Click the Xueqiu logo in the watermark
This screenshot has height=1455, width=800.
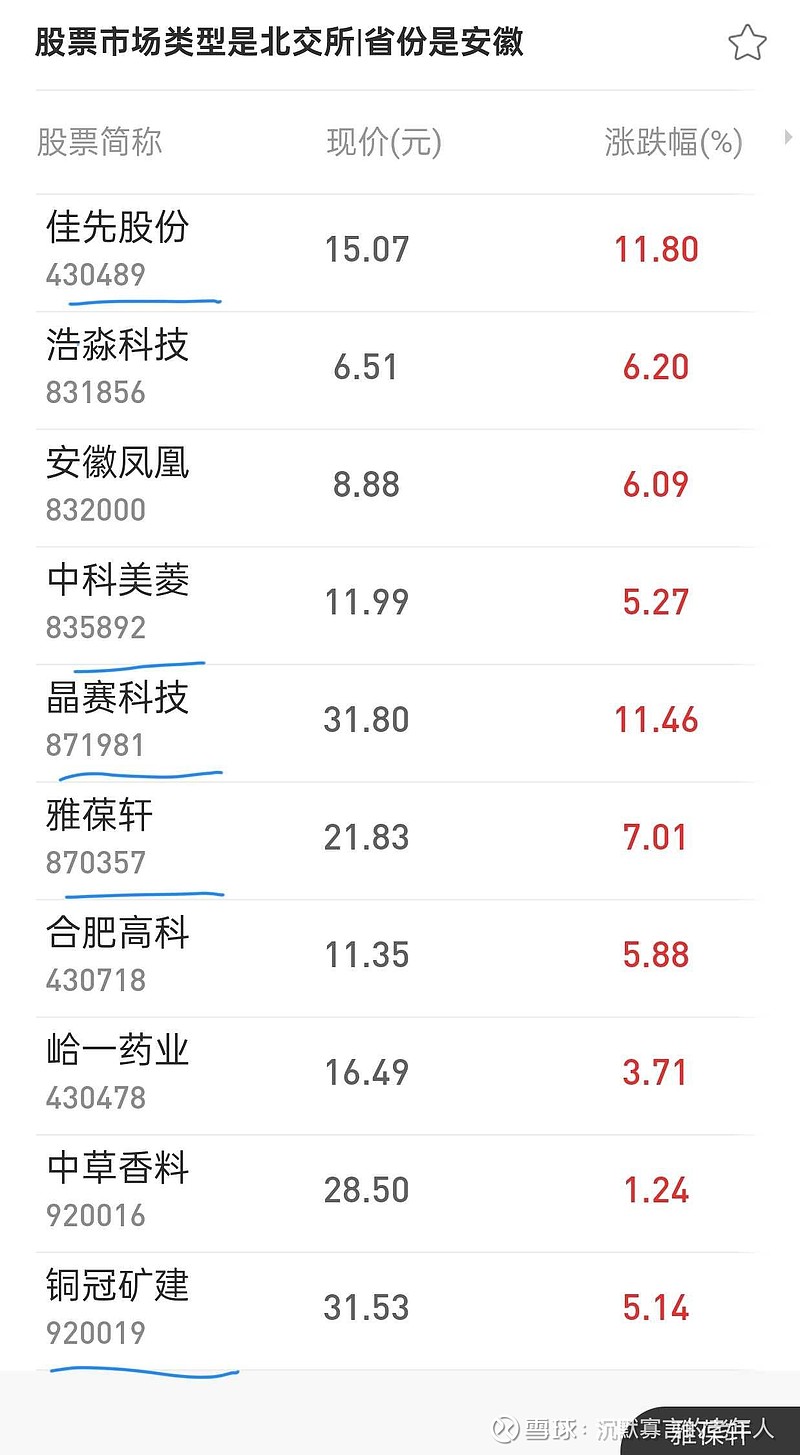click(508, 1428)
